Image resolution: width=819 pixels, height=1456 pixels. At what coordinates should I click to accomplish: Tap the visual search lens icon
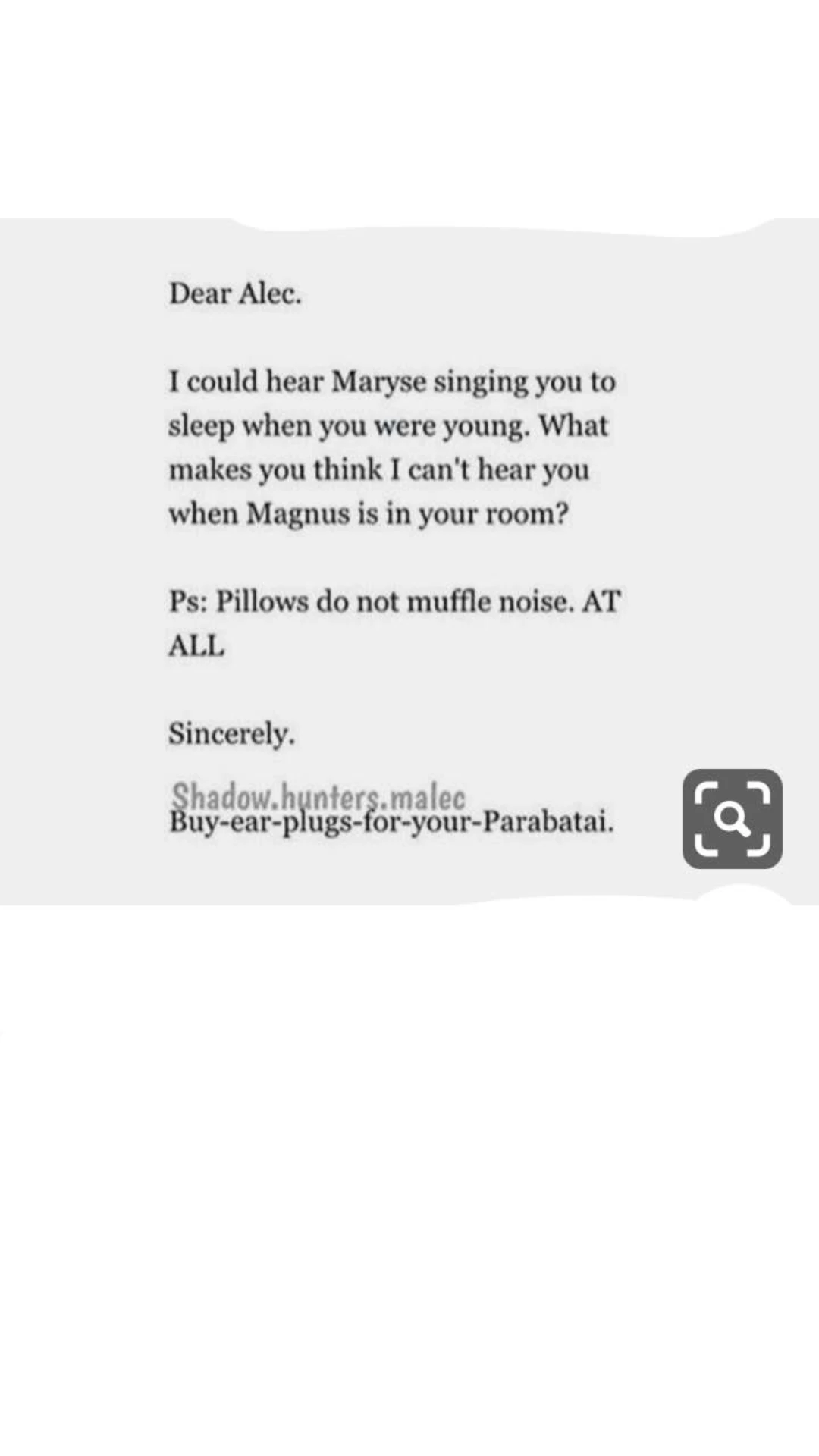tap(732, 818)
